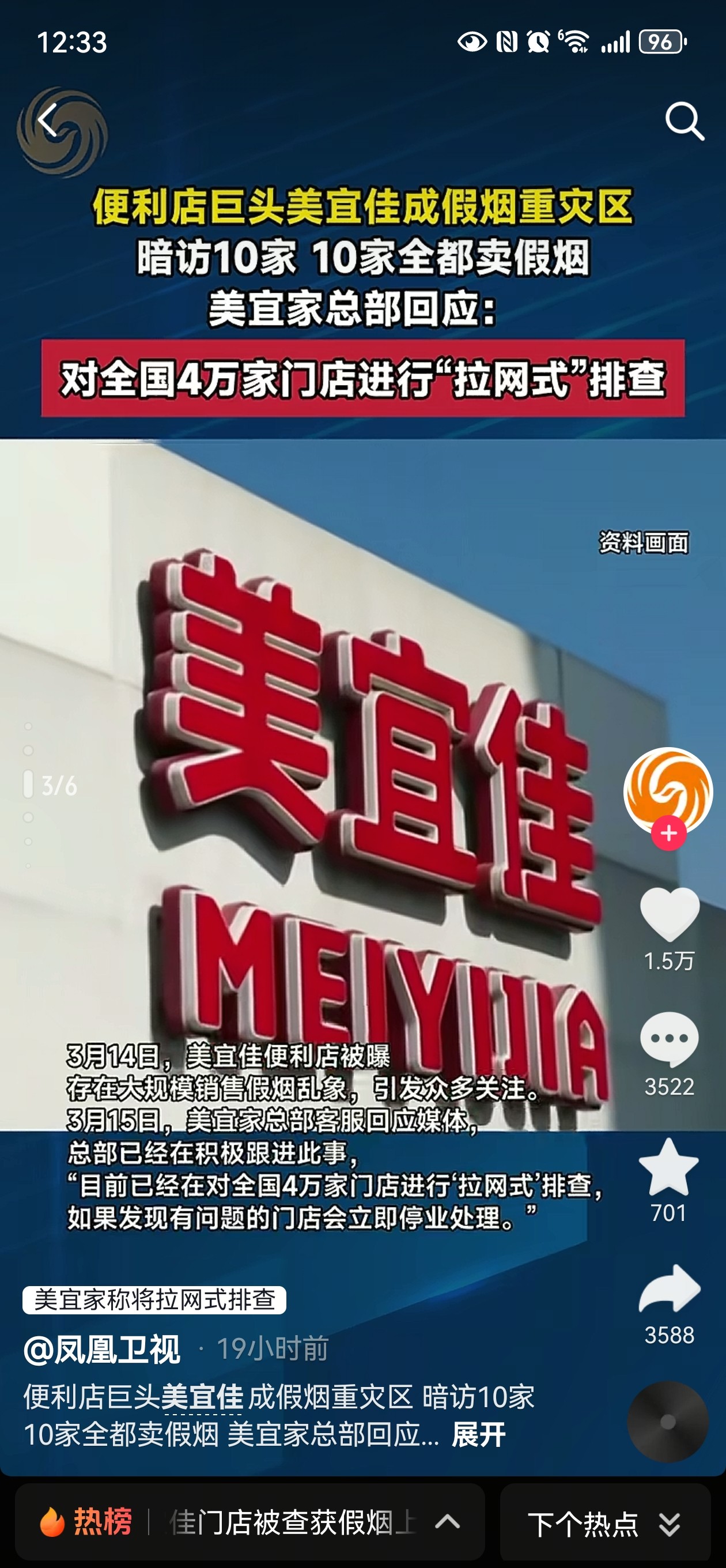The width and height of the screenshot is (726, 1568).
Task: Go back using the top-left arrow
Action: (47, 120)
